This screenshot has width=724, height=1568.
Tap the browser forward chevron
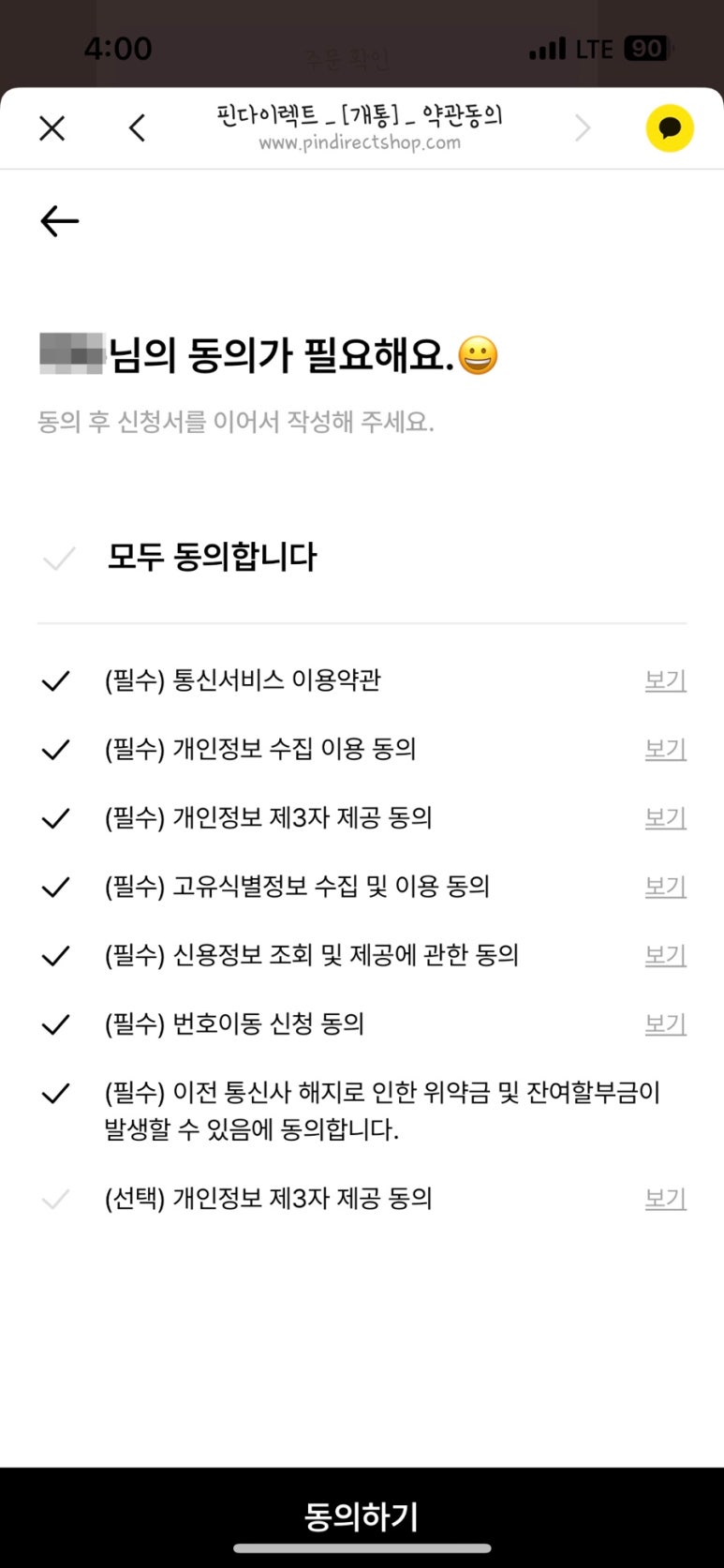pyautogui.click(x=583, y=128)
